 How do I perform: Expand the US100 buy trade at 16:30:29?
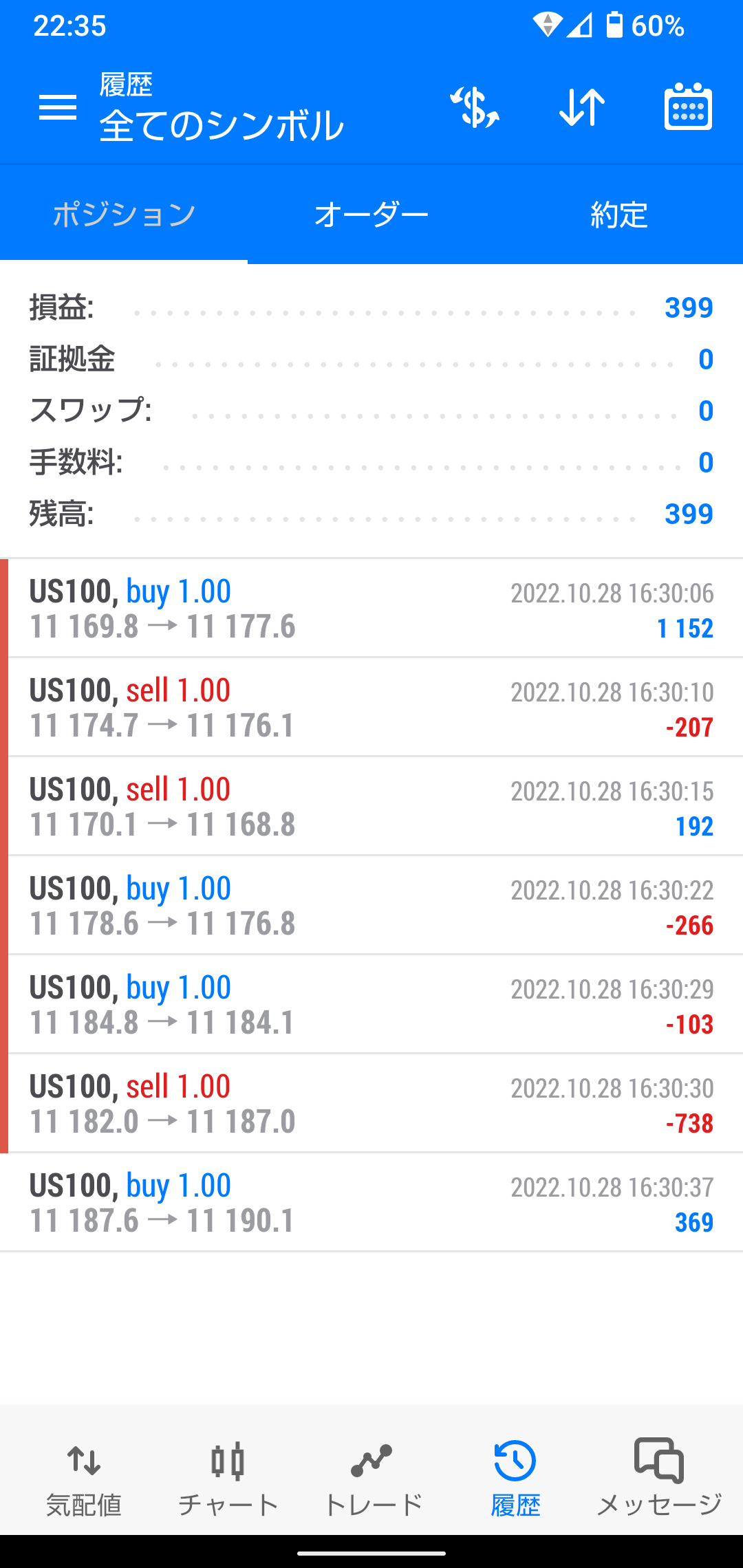coord(371,1005)
